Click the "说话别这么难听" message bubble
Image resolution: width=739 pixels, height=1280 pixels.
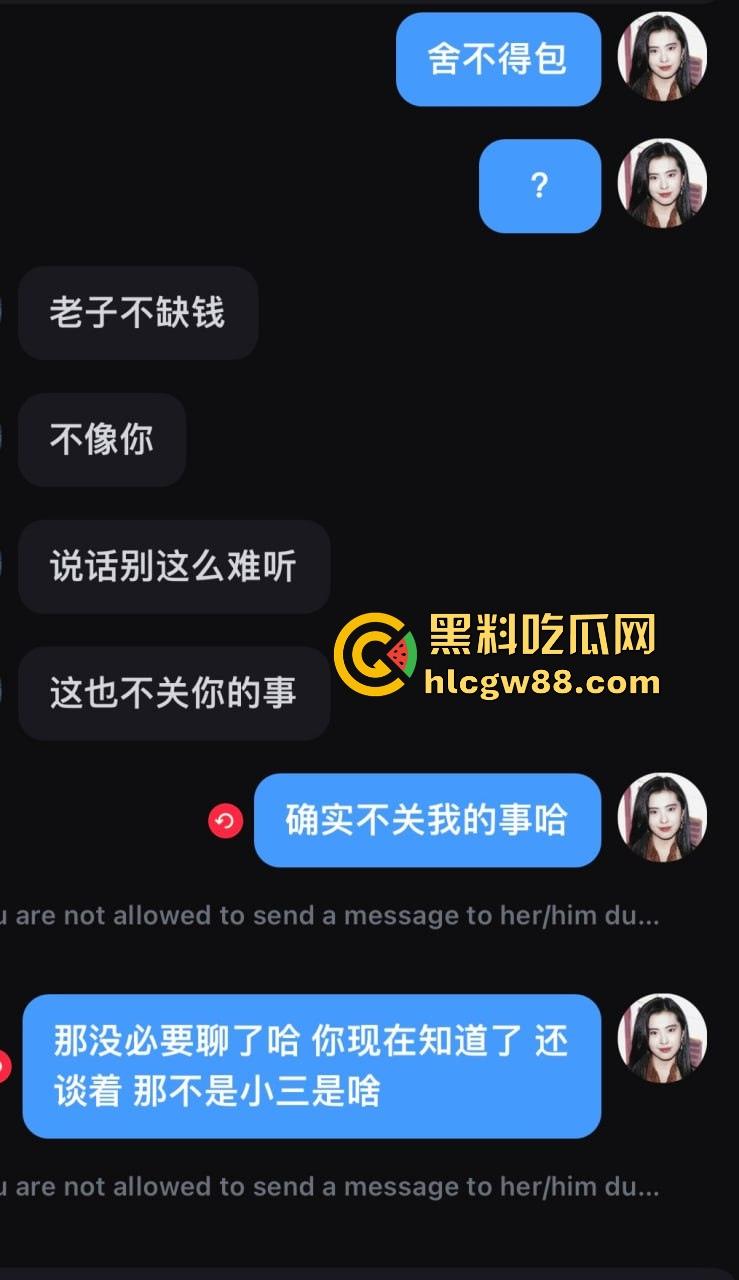pyautogui.click(x=173, y=567)
